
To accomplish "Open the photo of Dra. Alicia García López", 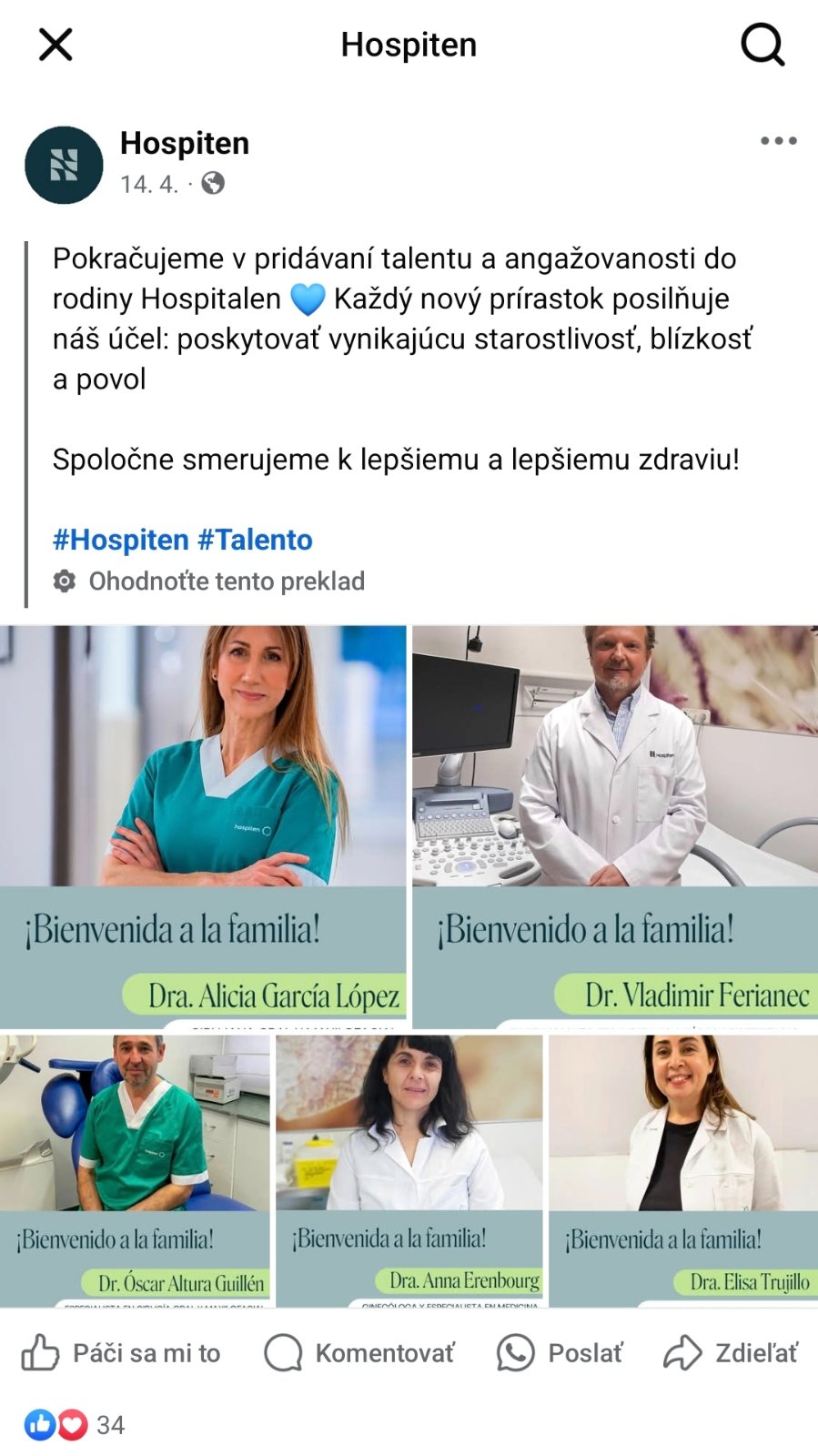I will click(203, 826).
